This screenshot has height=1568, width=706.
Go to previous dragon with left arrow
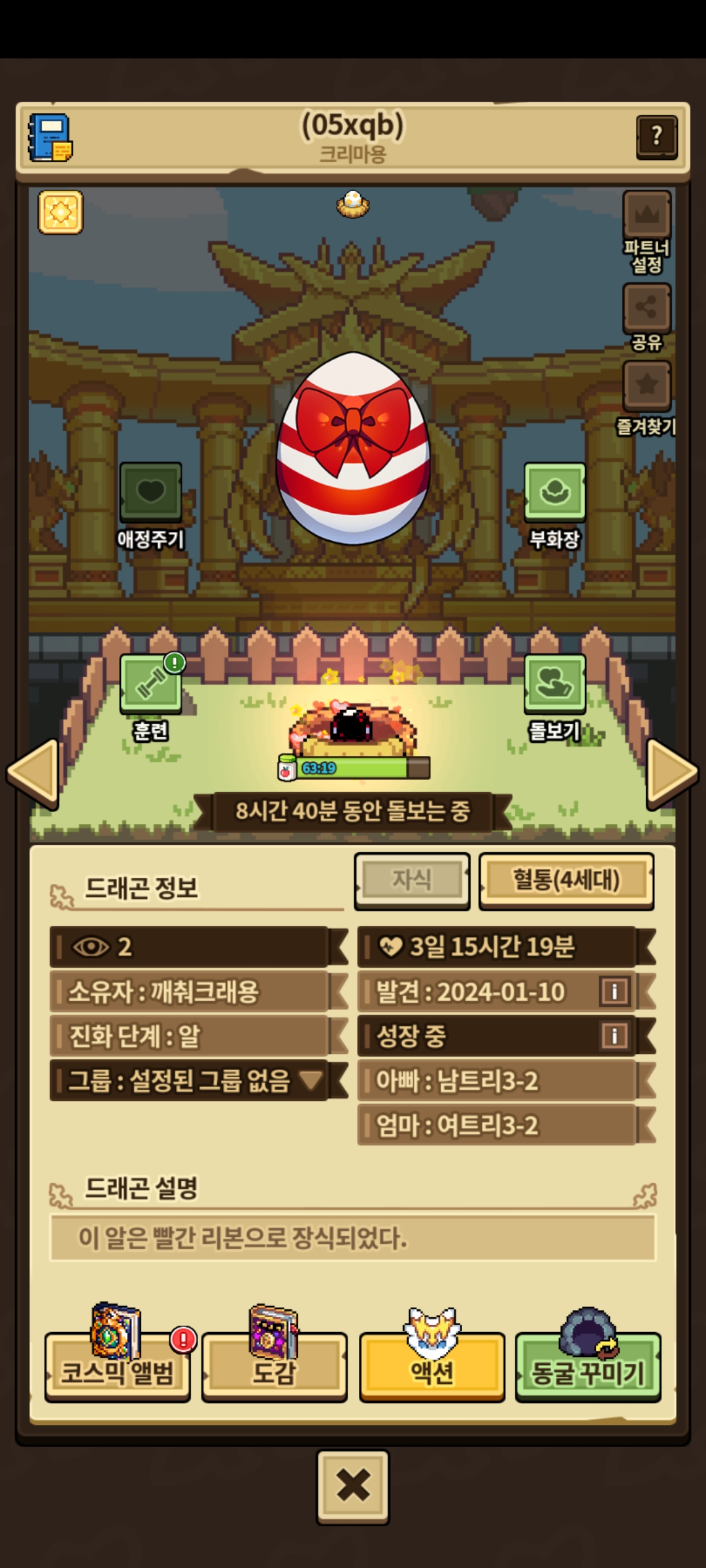tap(34, 773)
